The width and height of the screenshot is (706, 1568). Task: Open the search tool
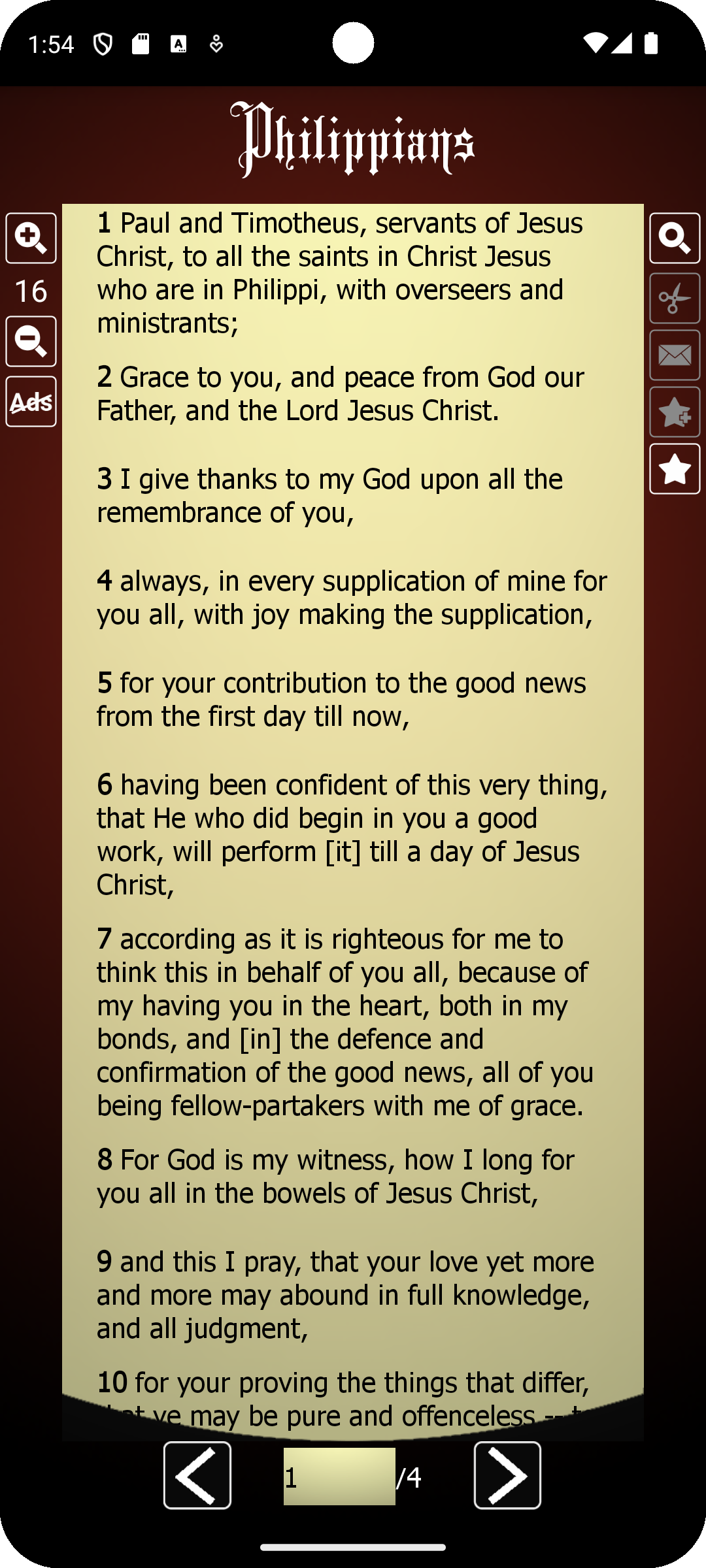pos(675,238)
